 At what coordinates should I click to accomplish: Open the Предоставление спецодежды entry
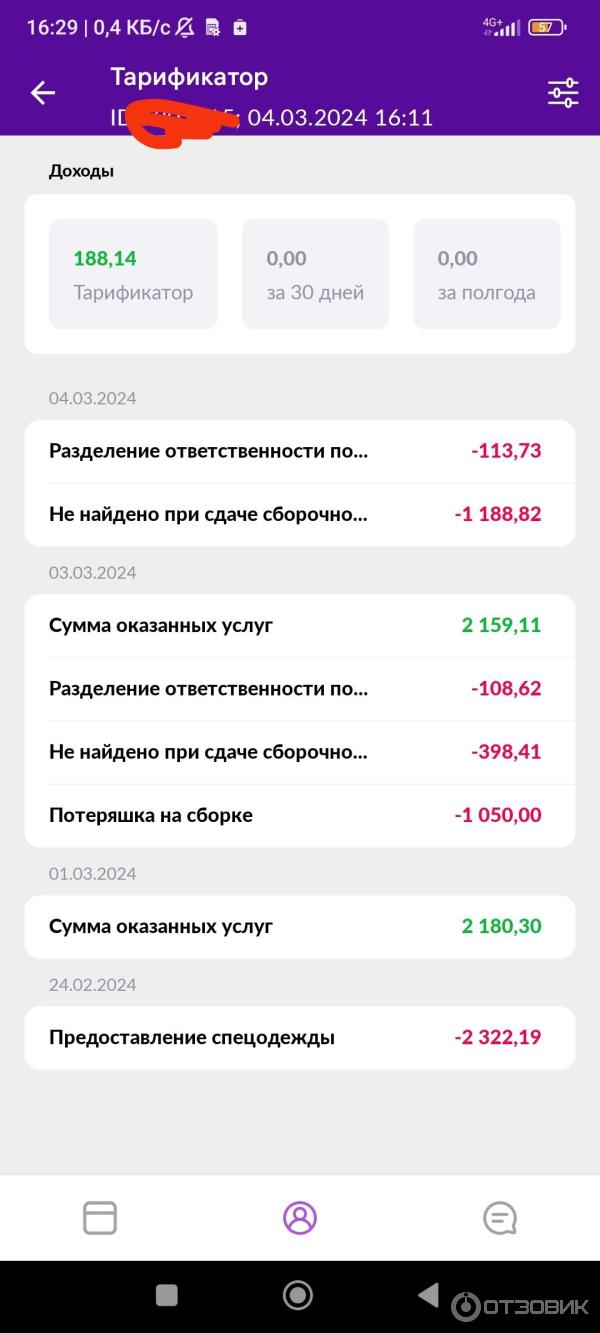tap(300, 1038)
